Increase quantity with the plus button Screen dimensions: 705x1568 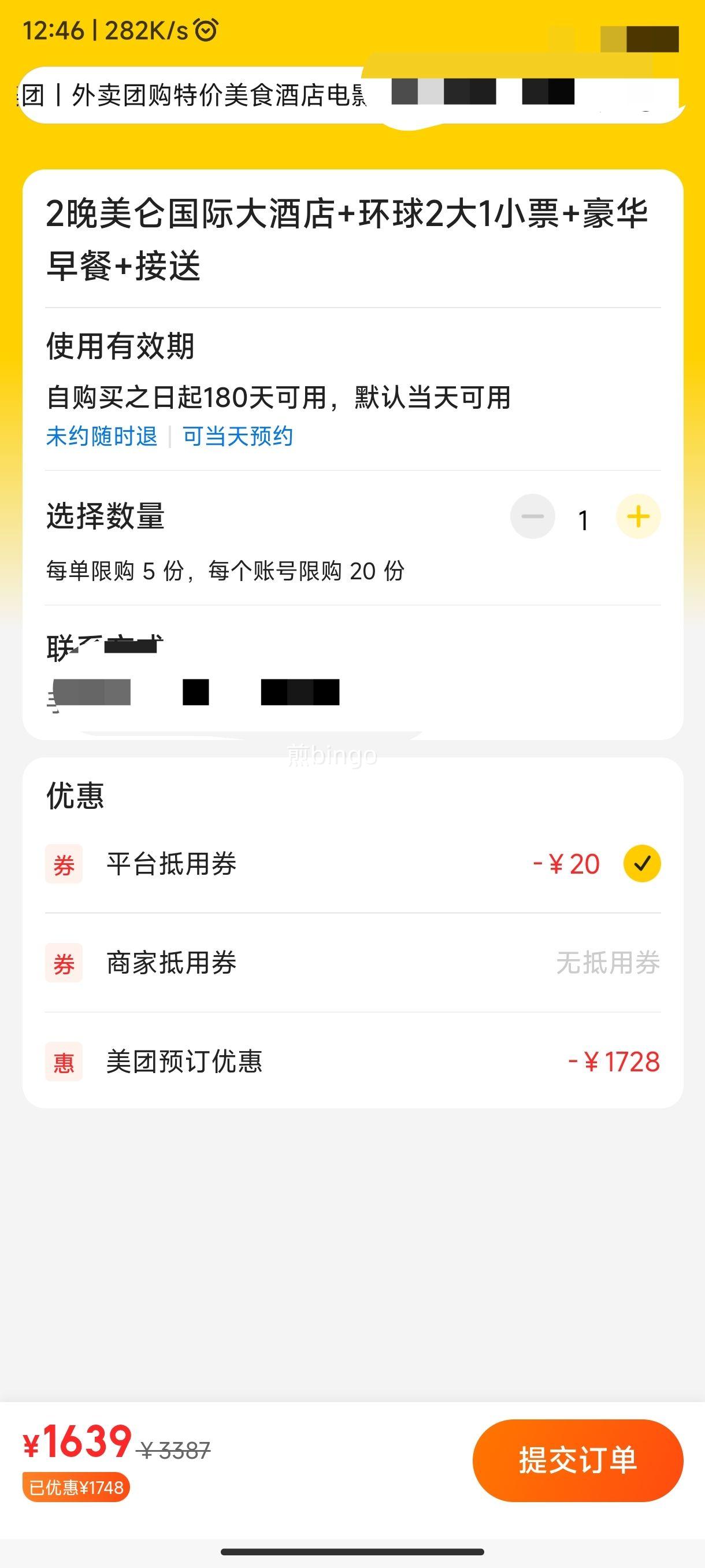pos(638,517)
